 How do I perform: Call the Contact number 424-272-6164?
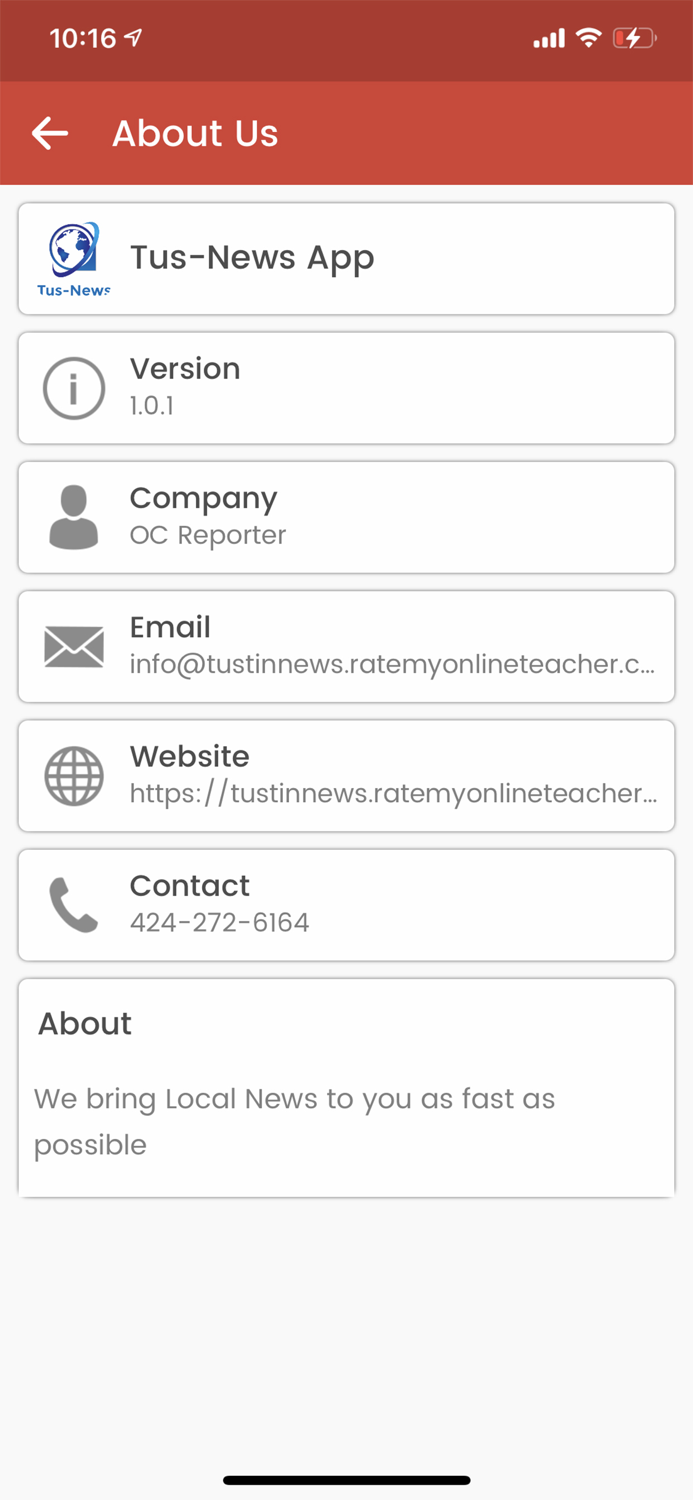point(346,904)
